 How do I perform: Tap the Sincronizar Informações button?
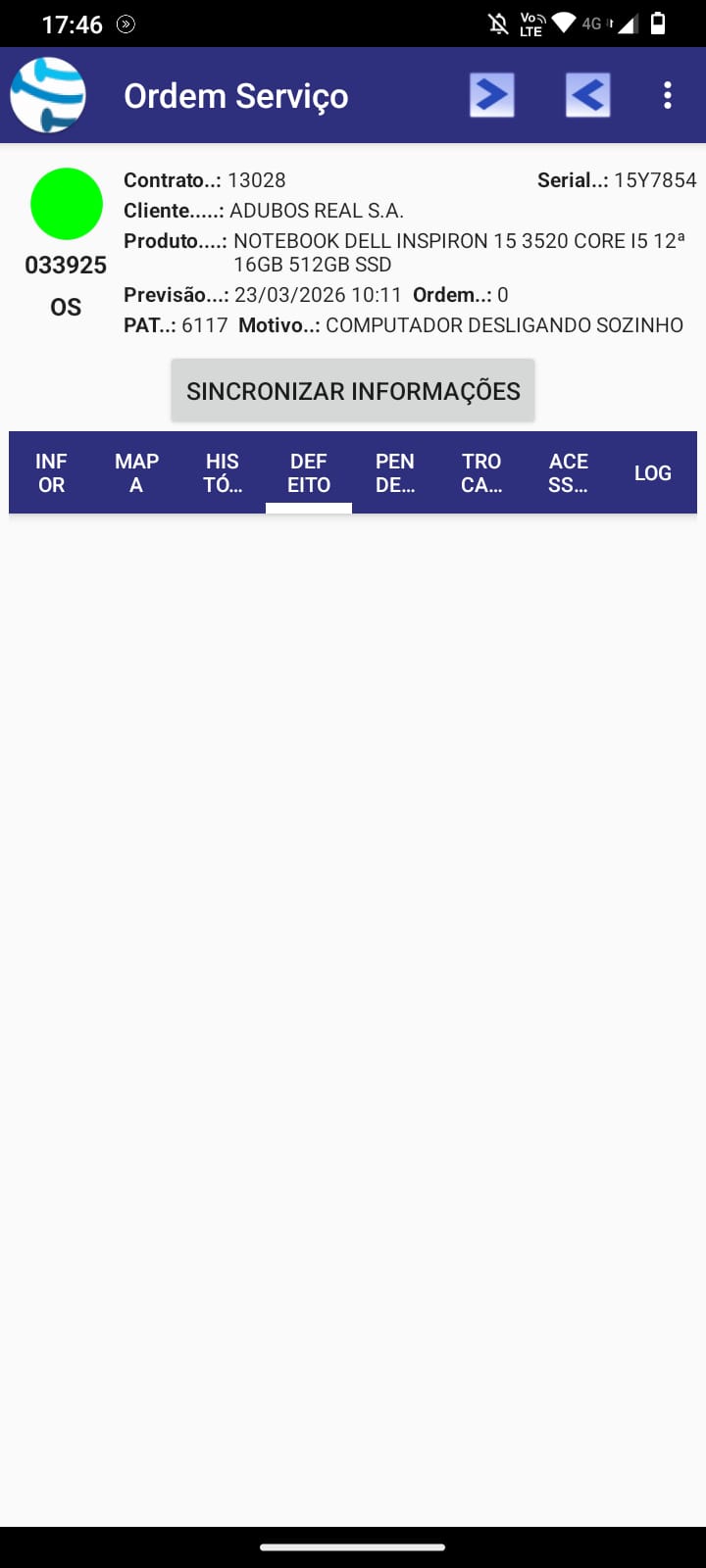click(x=353, y=391)
